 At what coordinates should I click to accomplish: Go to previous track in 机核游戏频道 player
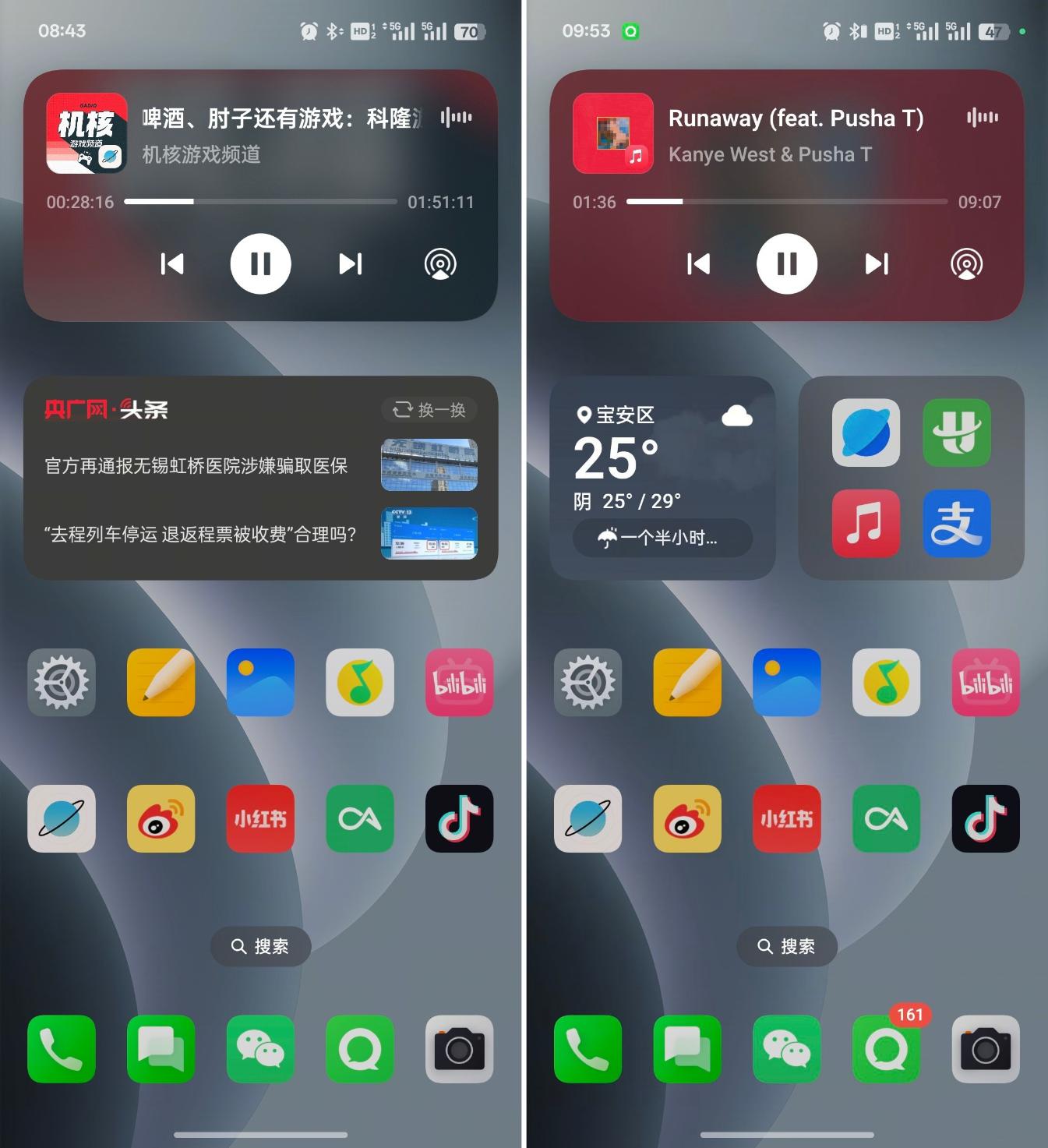(x=171, y=264)
